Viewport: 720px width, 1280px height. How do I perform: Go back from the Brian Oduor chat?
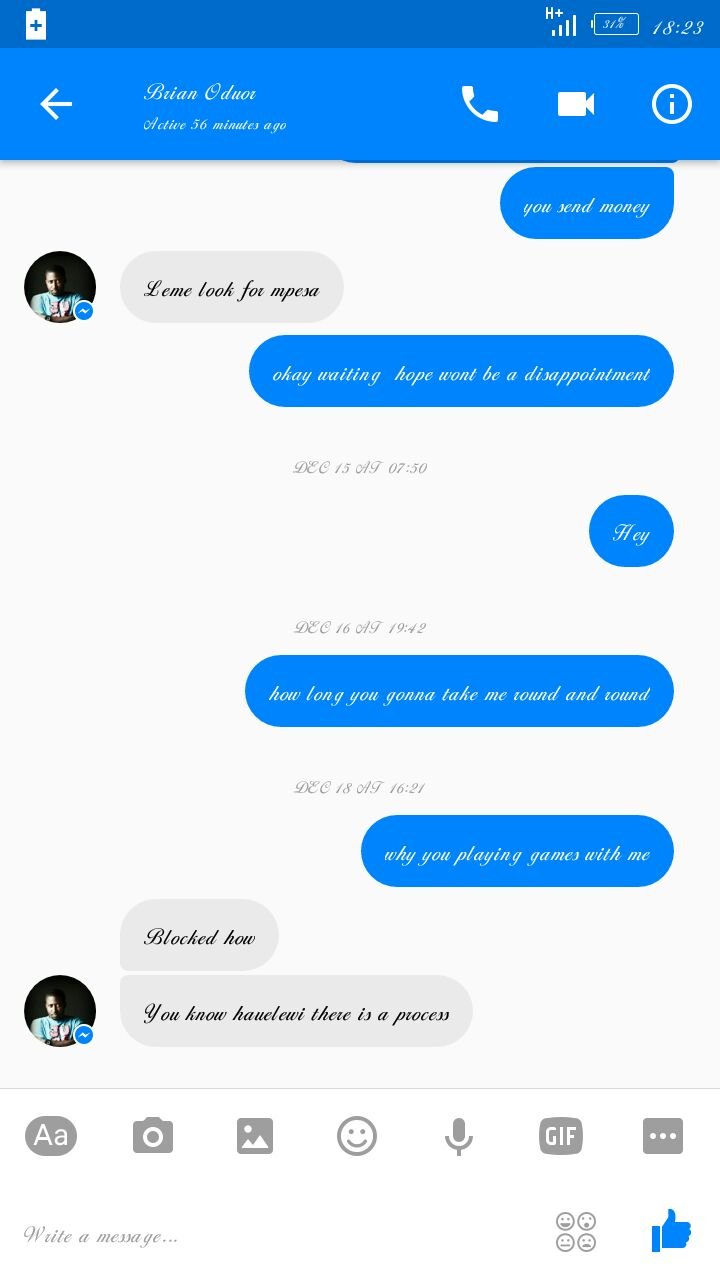coord(56,104)
